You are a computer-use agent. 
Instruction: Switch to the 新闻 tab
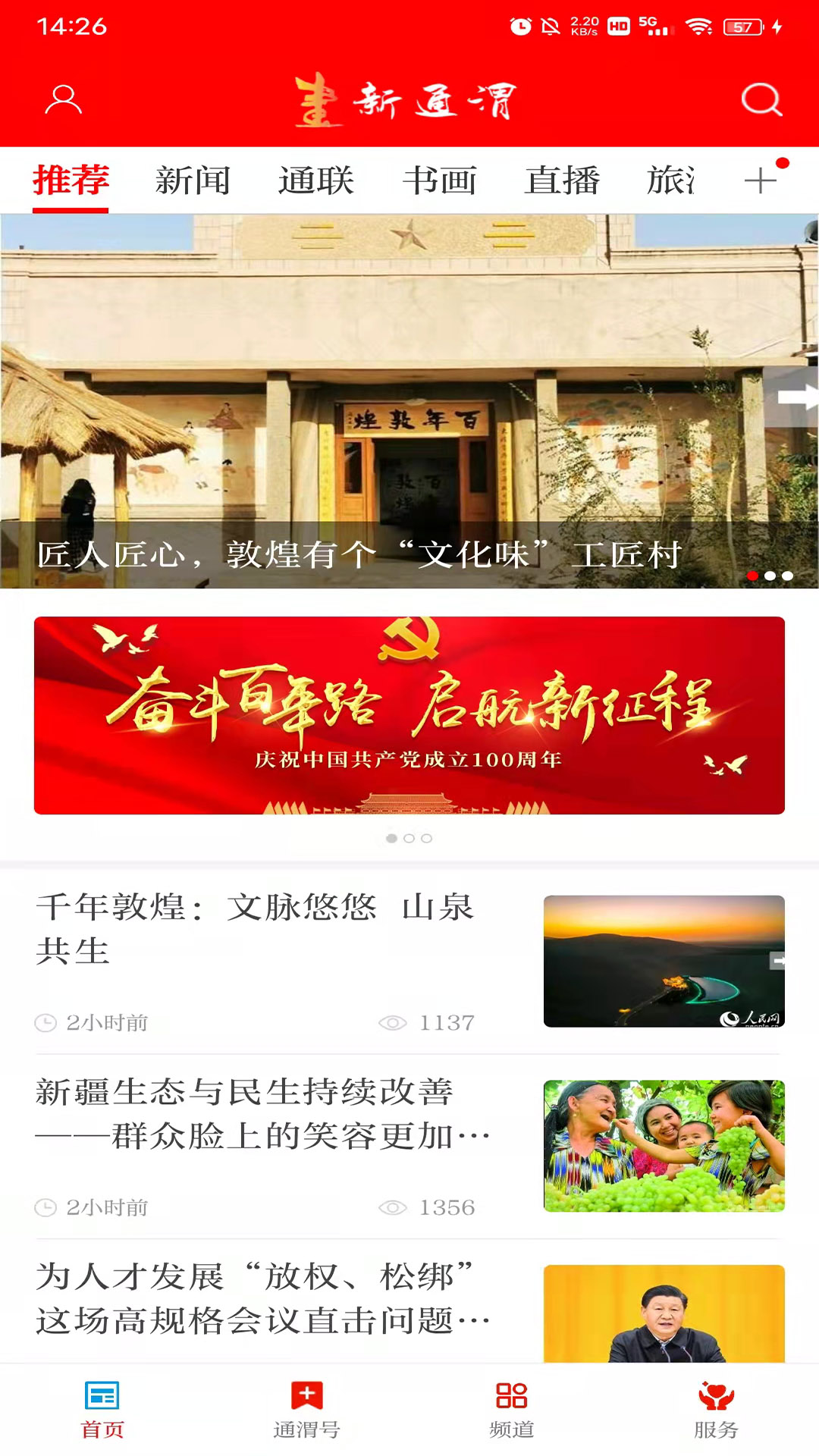point(193,180)
